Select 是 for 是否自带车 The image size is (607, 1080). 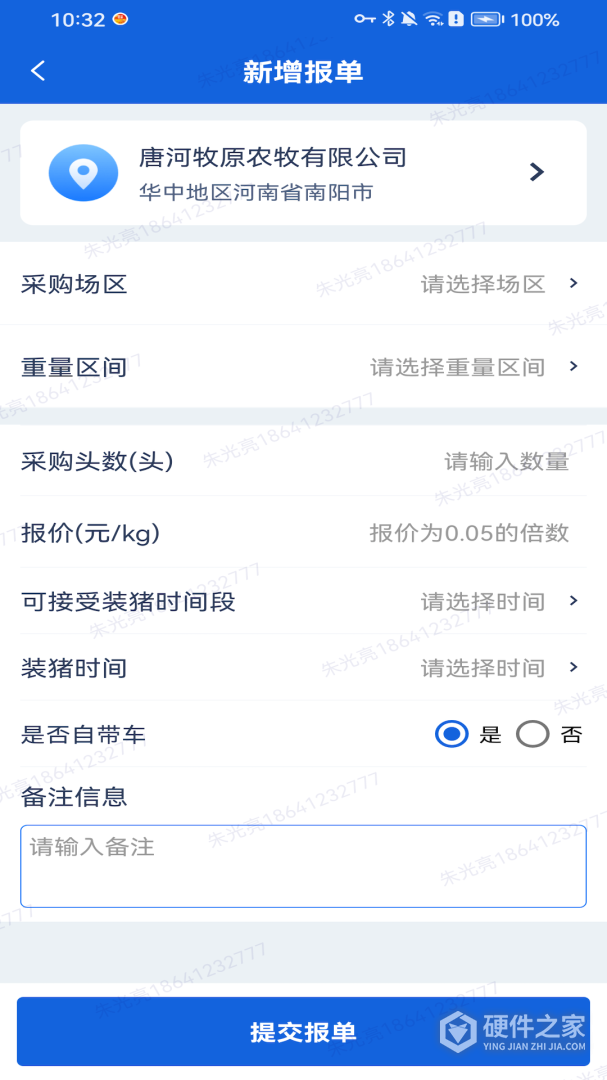(452, 735)
